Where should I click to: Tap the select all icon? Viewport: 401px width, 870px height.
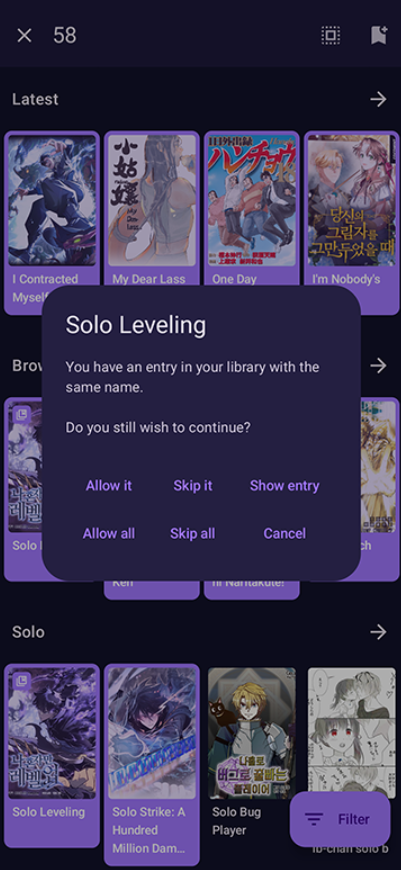(331, 36)
